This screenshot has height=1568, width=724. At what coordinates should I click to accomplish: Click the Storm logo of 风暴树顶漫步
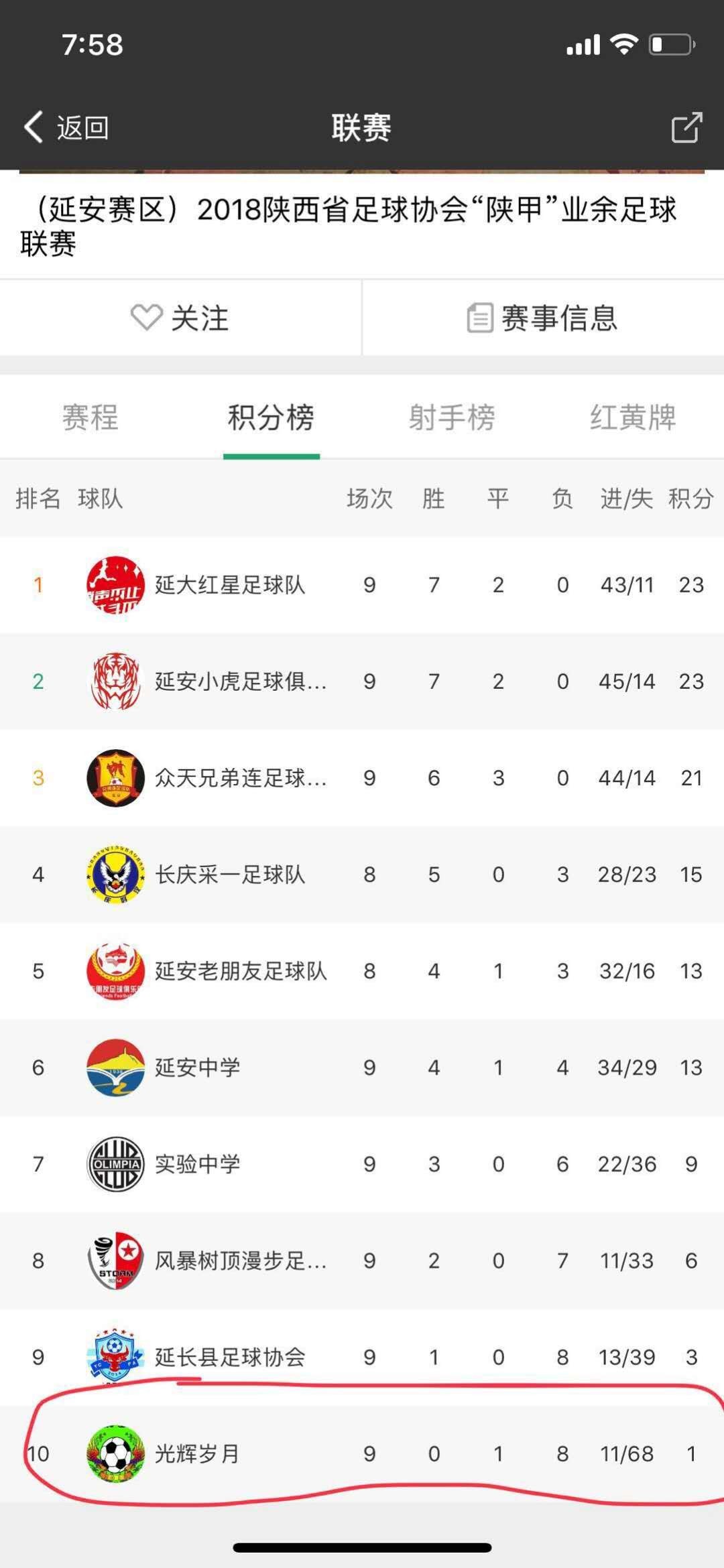pos(115,1260)
